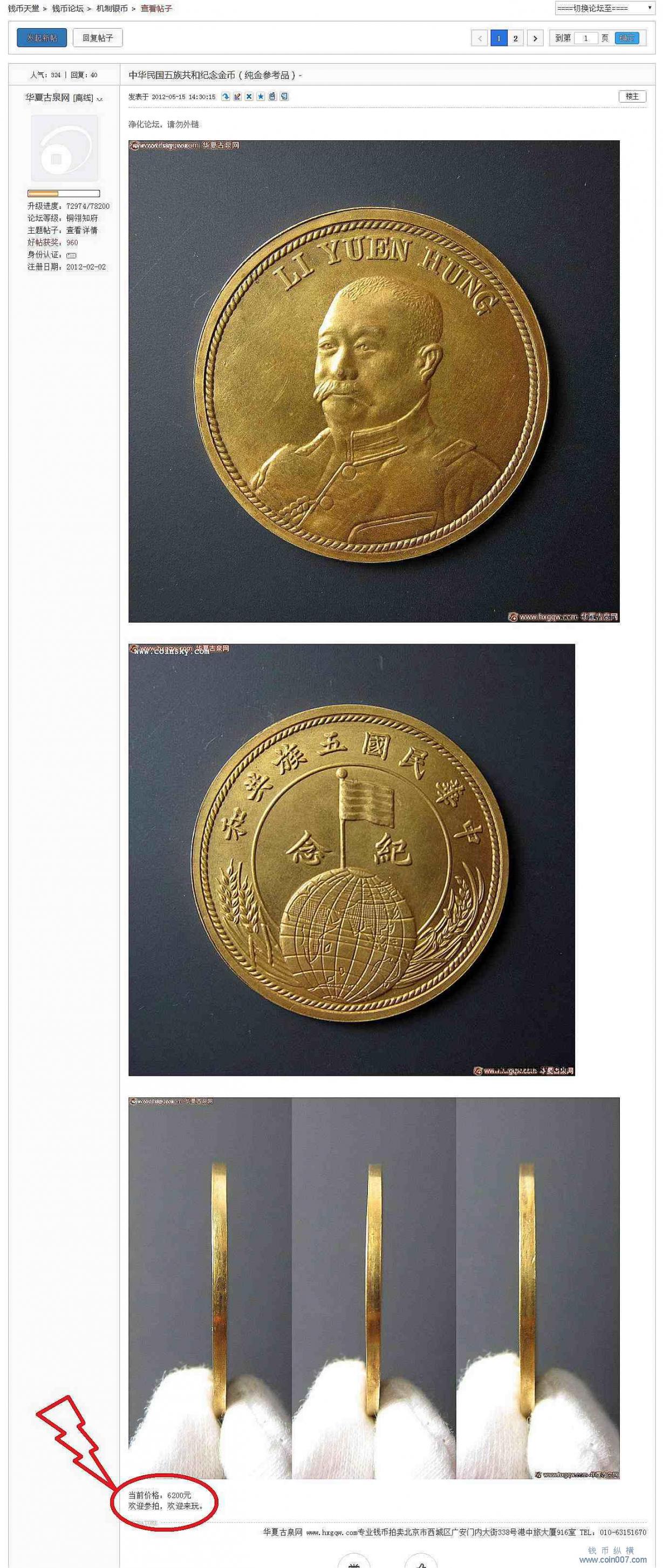Tap the previous page arrow
This screenshot has width=663, height=1568.
[480, 38]
